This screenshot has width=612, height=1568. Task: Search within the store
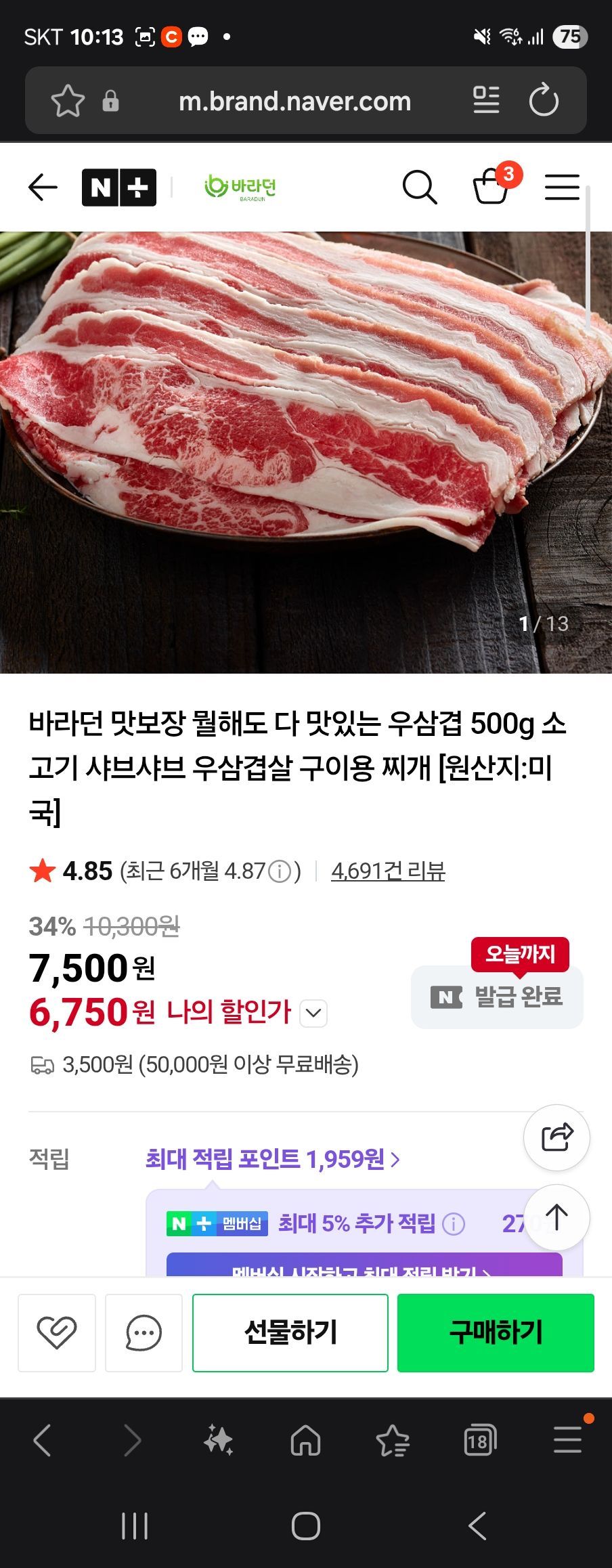pos(420,188)
